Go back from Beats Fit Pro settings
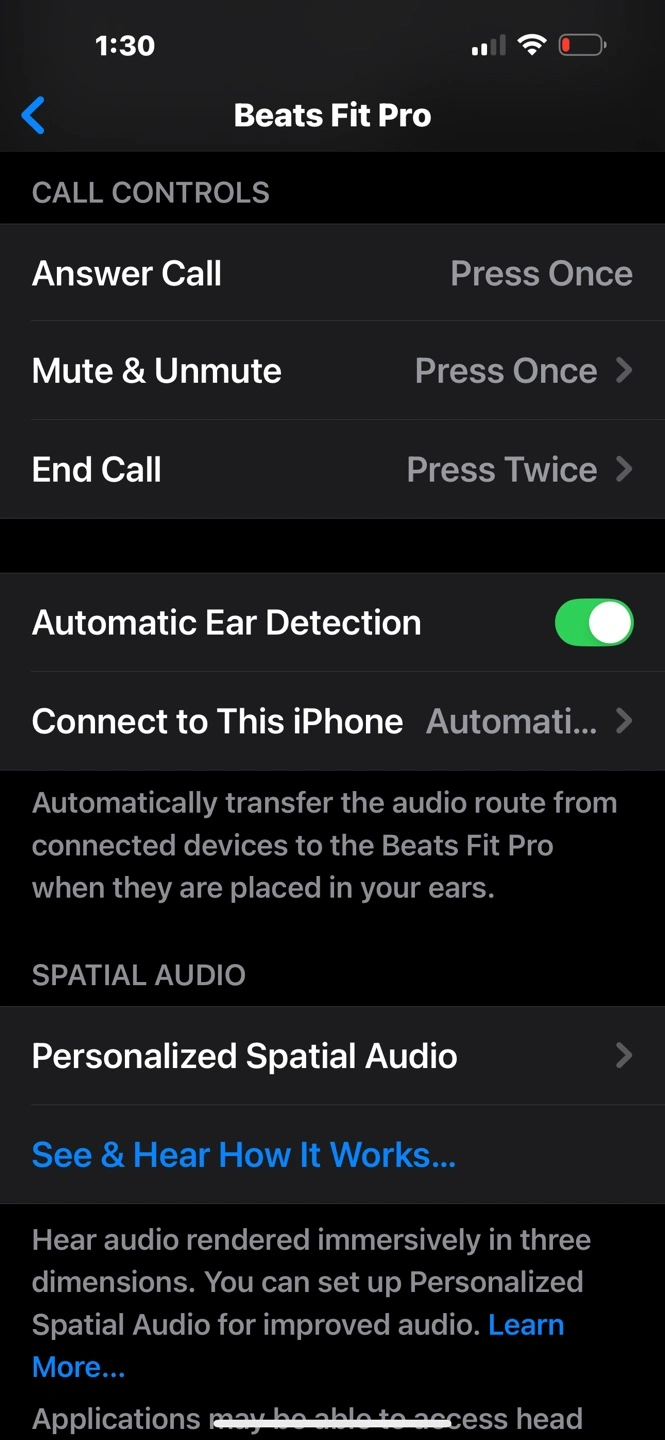The image size is (665, 1440). [34, 115]
